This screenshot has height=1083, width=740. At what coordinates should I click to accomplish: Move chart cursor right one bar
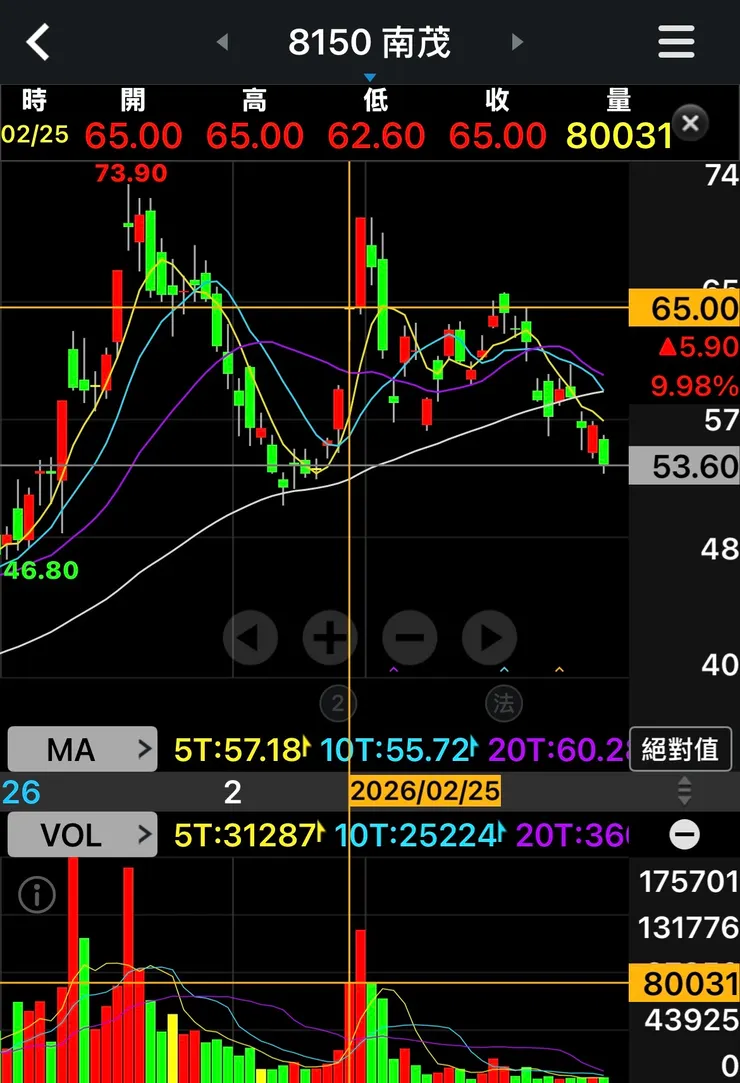coord(489,637)
